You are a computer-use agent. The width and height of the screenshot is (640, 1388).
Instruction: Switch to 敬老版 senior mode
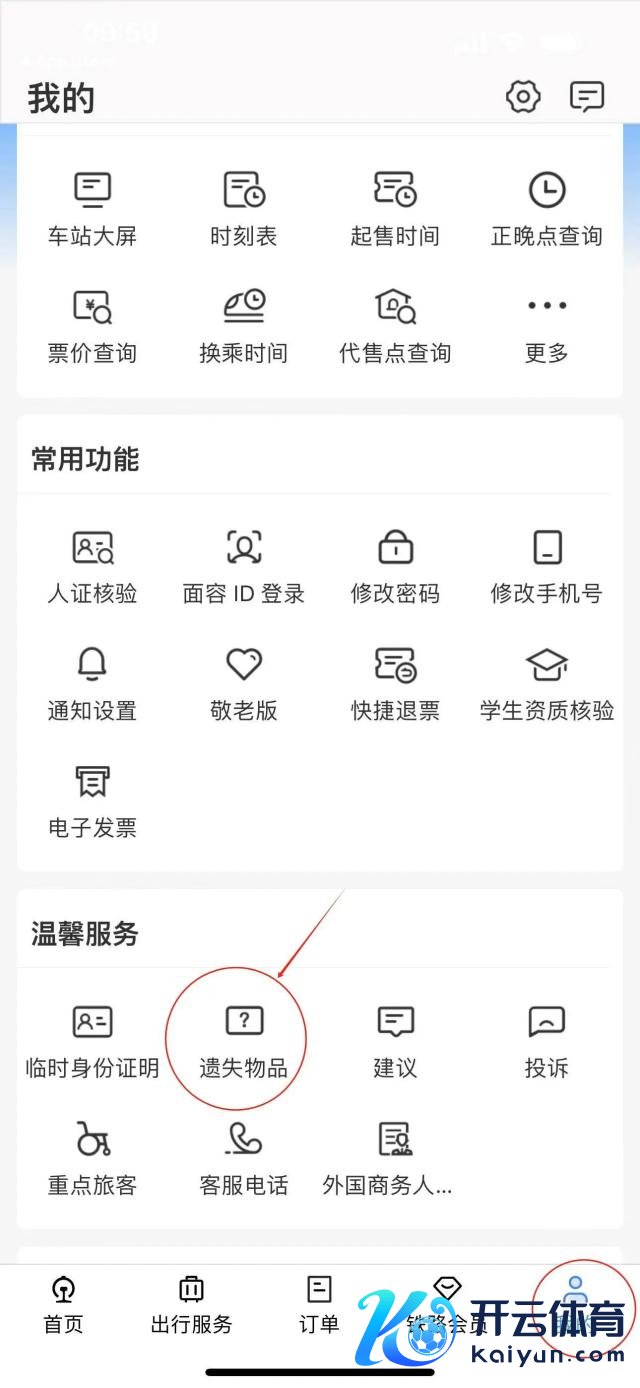[243, 683]
